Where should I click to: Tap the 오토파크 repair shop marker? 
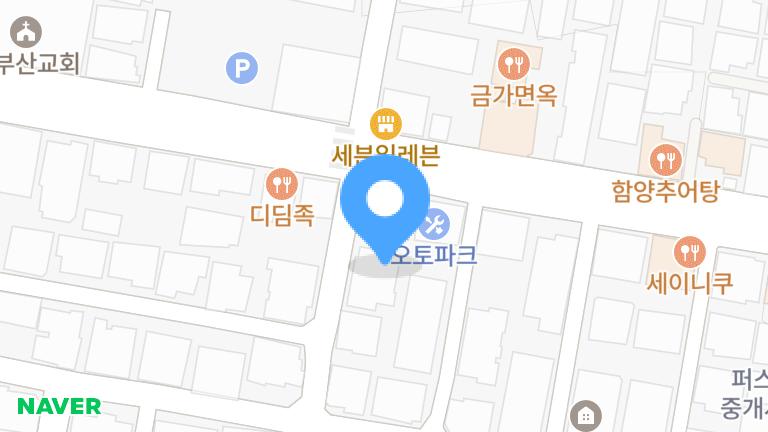436,223
